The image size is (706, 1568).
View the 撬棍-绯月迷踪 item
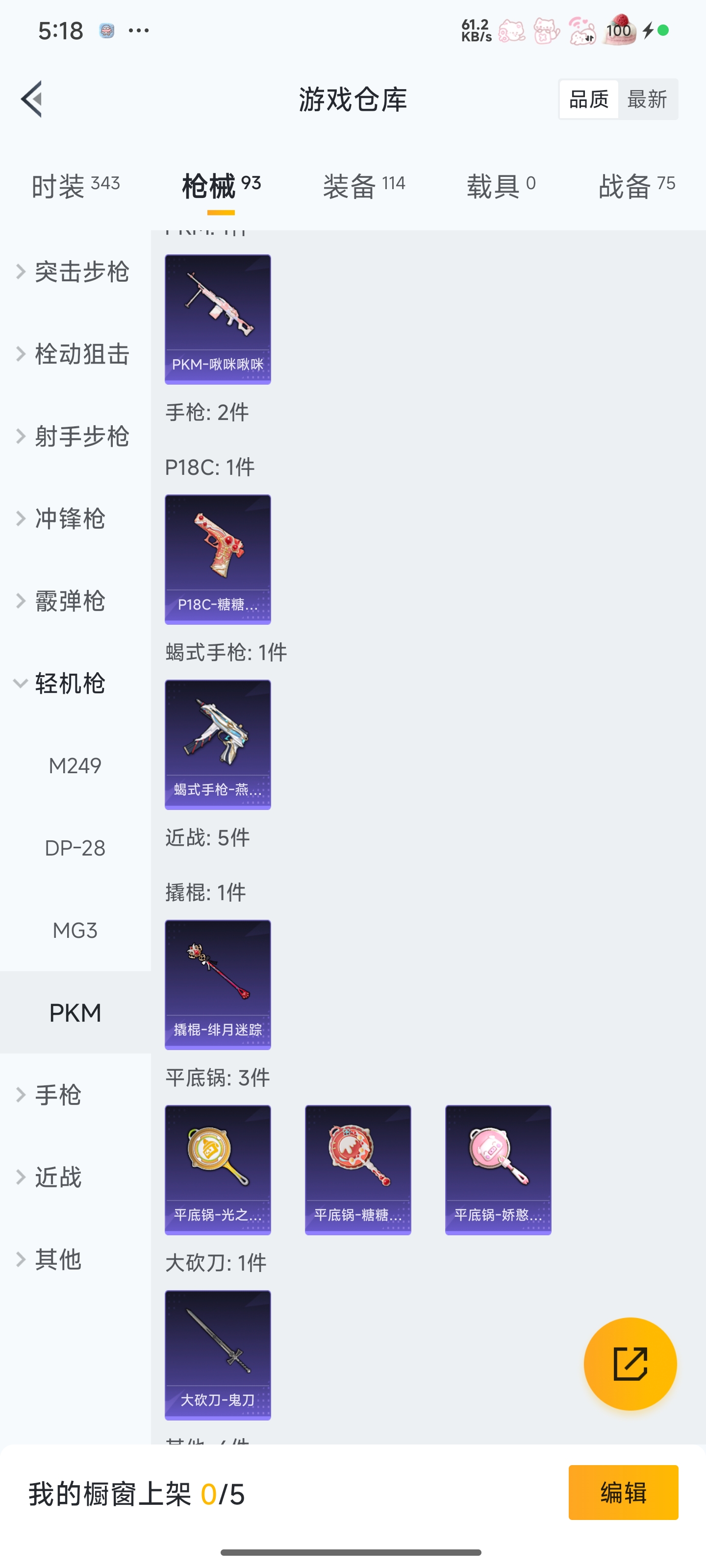pos(218,984)
